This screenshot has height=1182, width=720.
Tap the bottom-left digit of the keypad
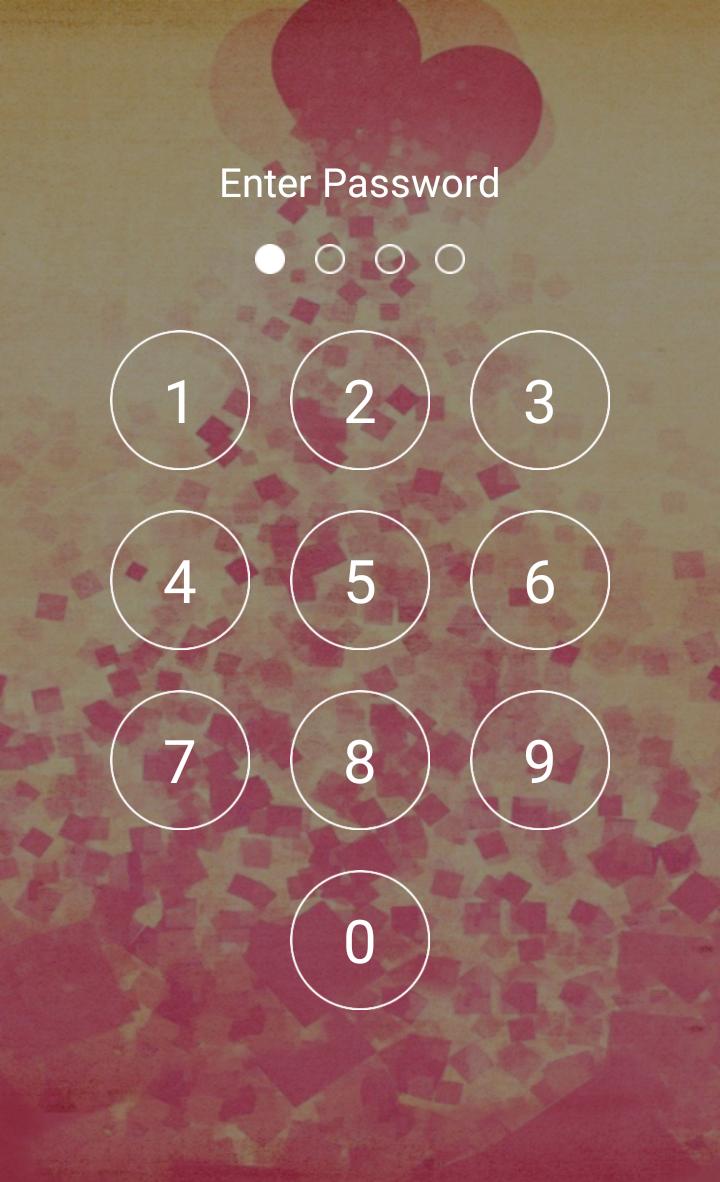pos(180,760)
